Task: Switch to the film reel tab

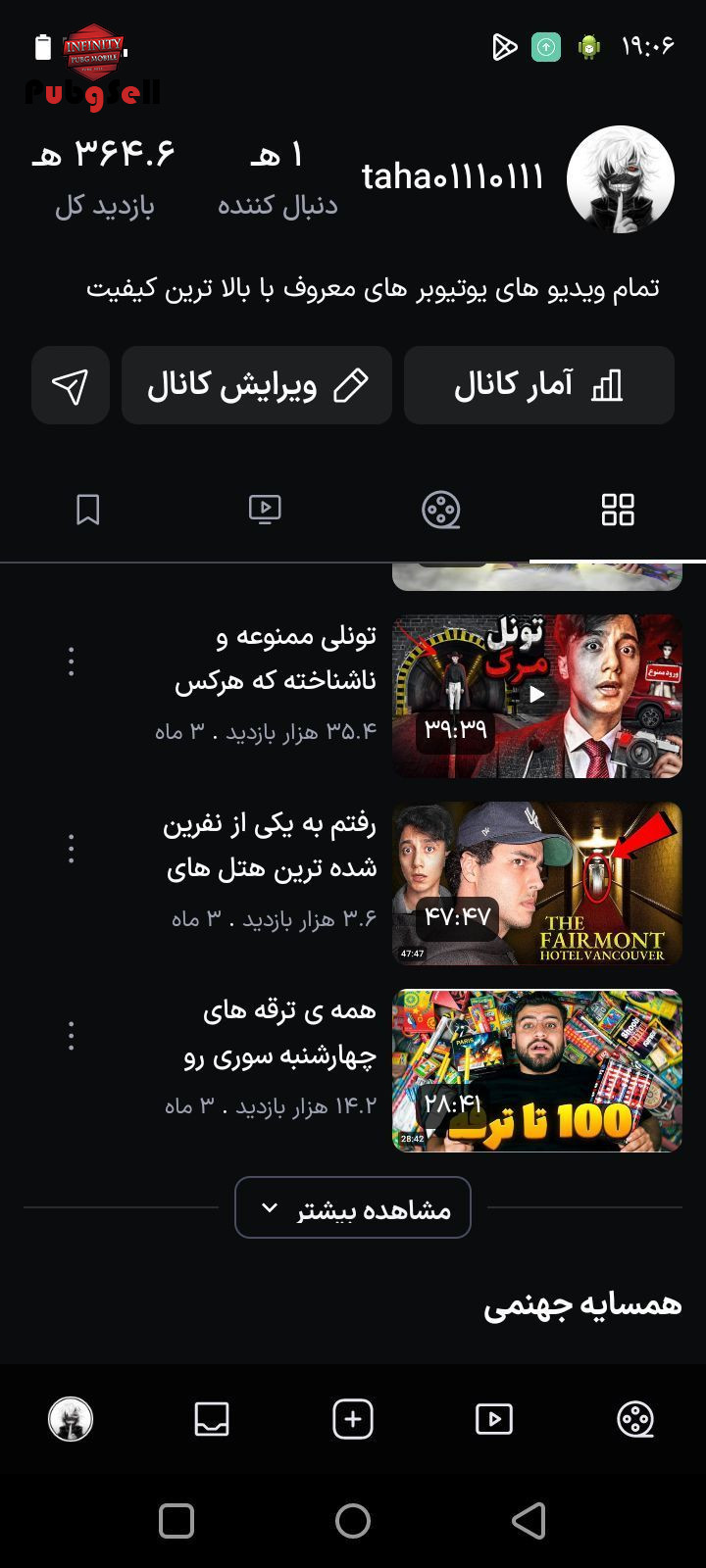Action: [x=441, y=510]
